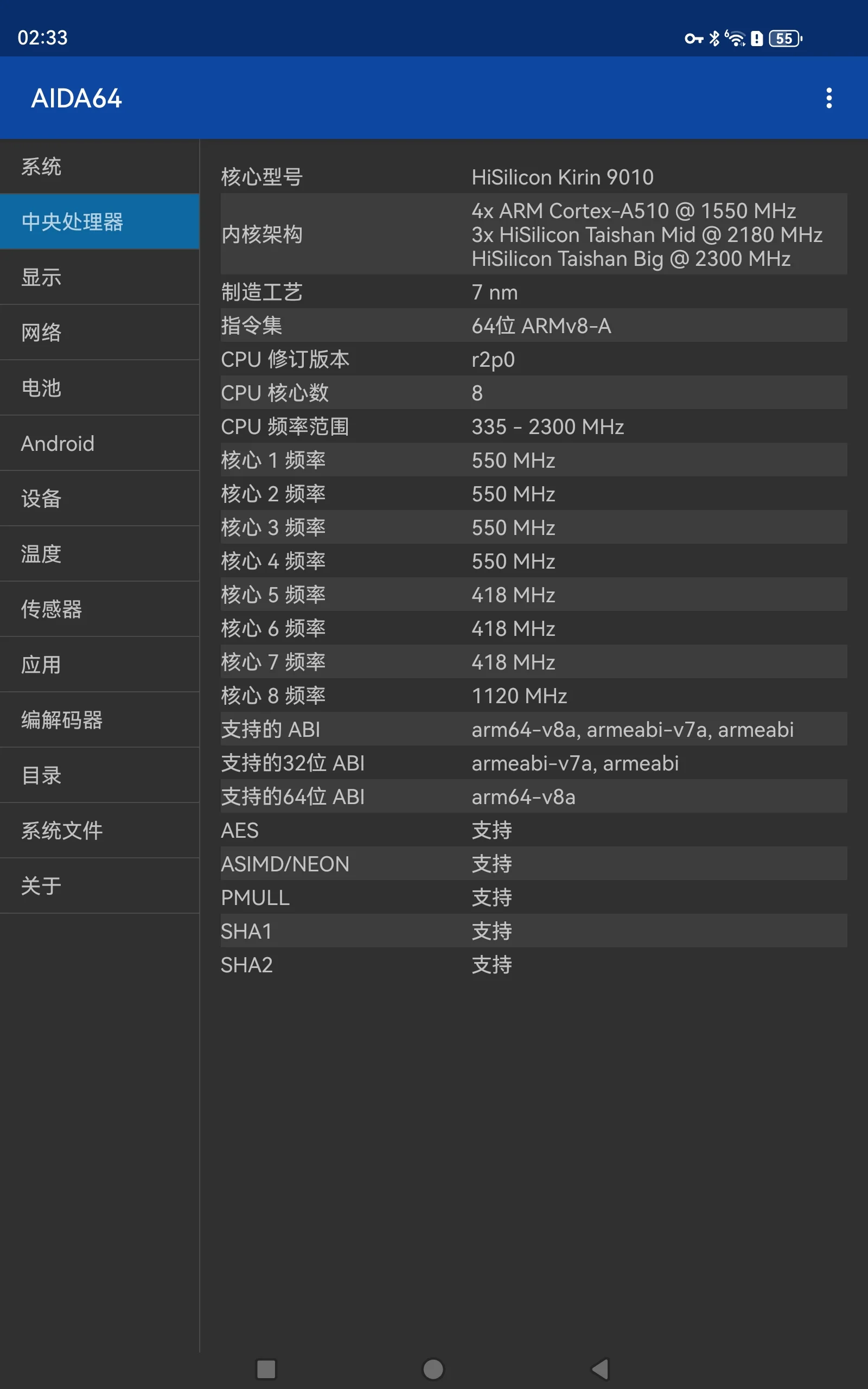The width and height of the screenshot is (868, 1389).
Task: View 电池 information
Action: click(x=99, y=388)
